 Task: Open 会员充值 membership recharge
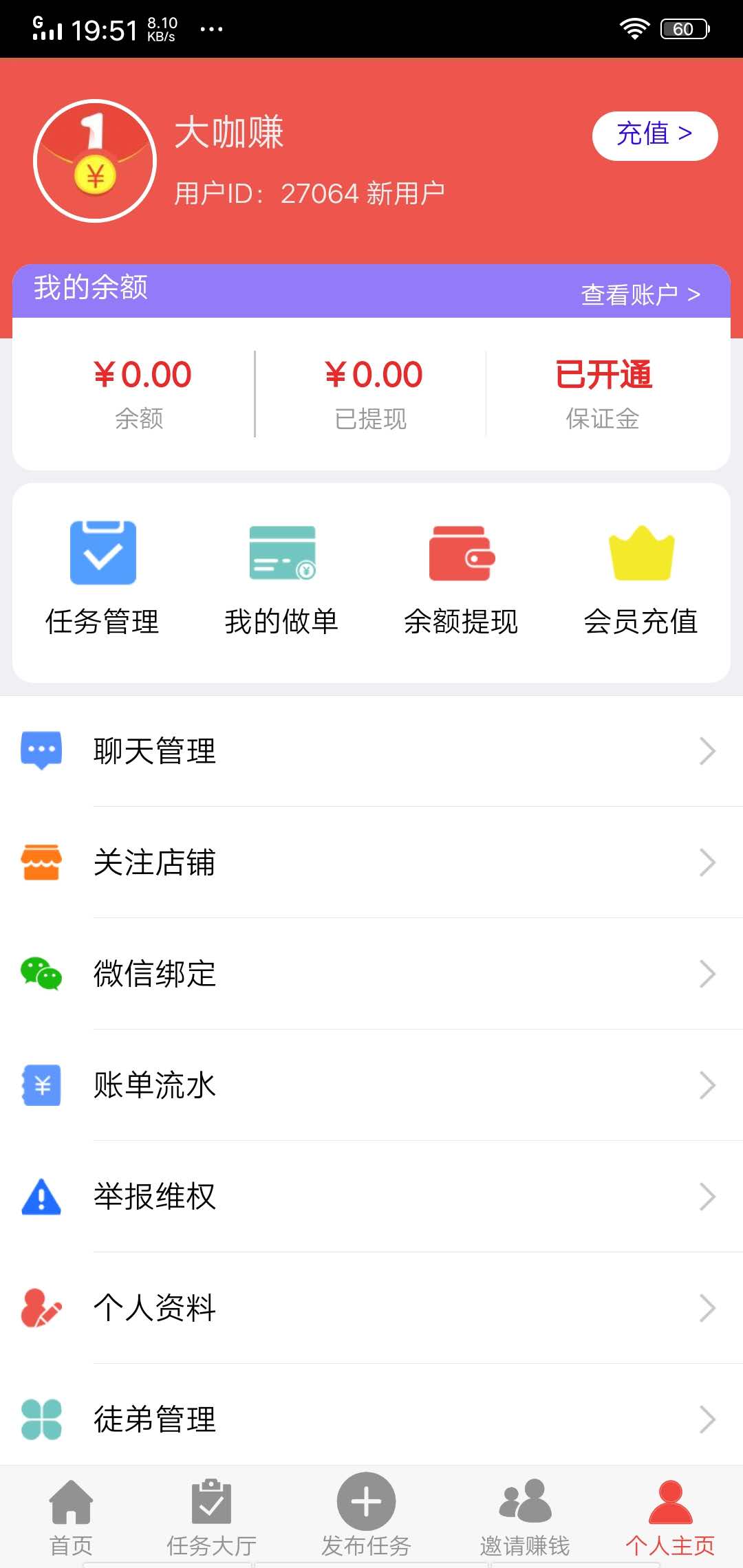640,578
